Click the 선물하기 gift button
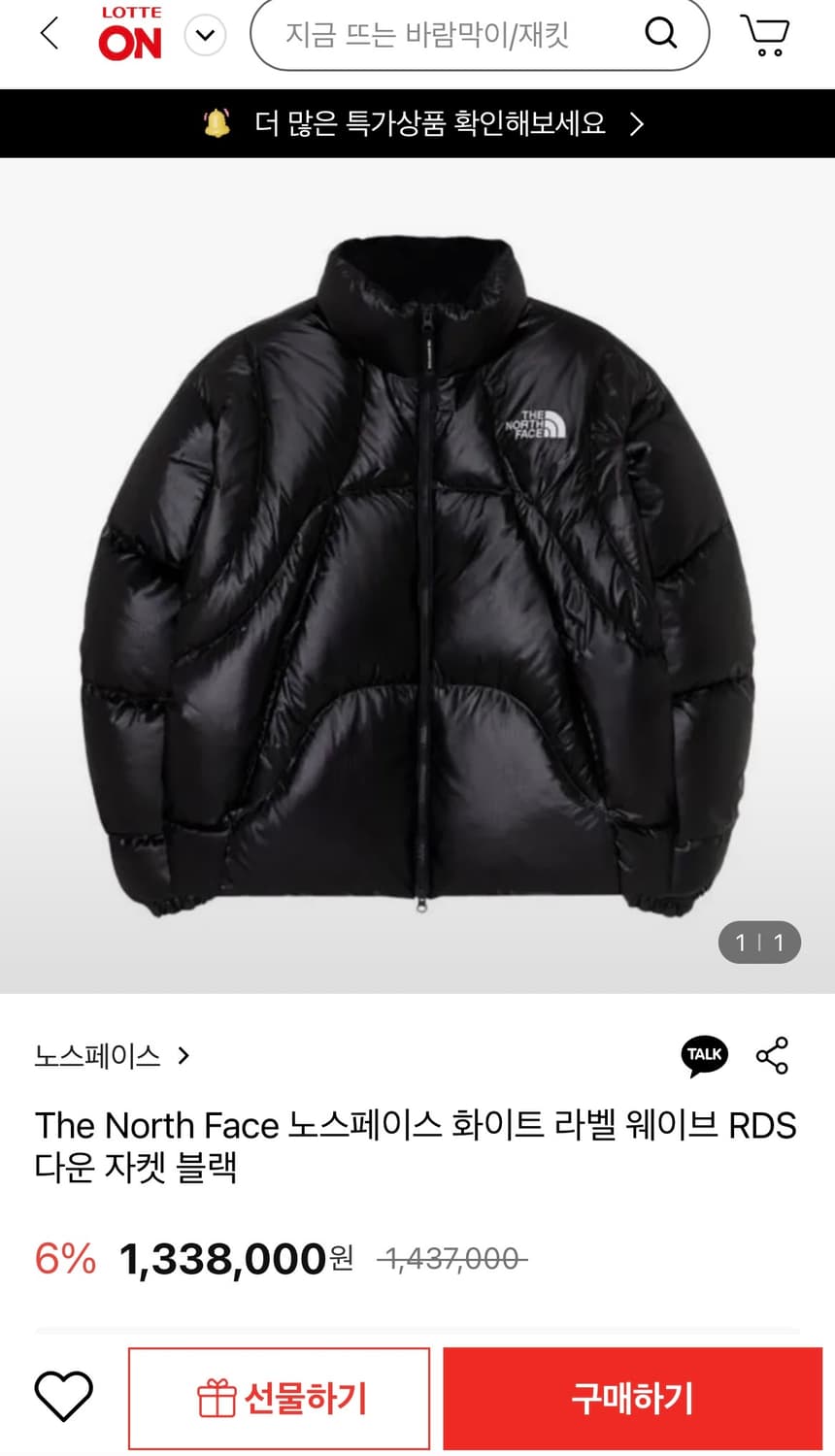The image size is (835, 1456). pos(279,1398)
